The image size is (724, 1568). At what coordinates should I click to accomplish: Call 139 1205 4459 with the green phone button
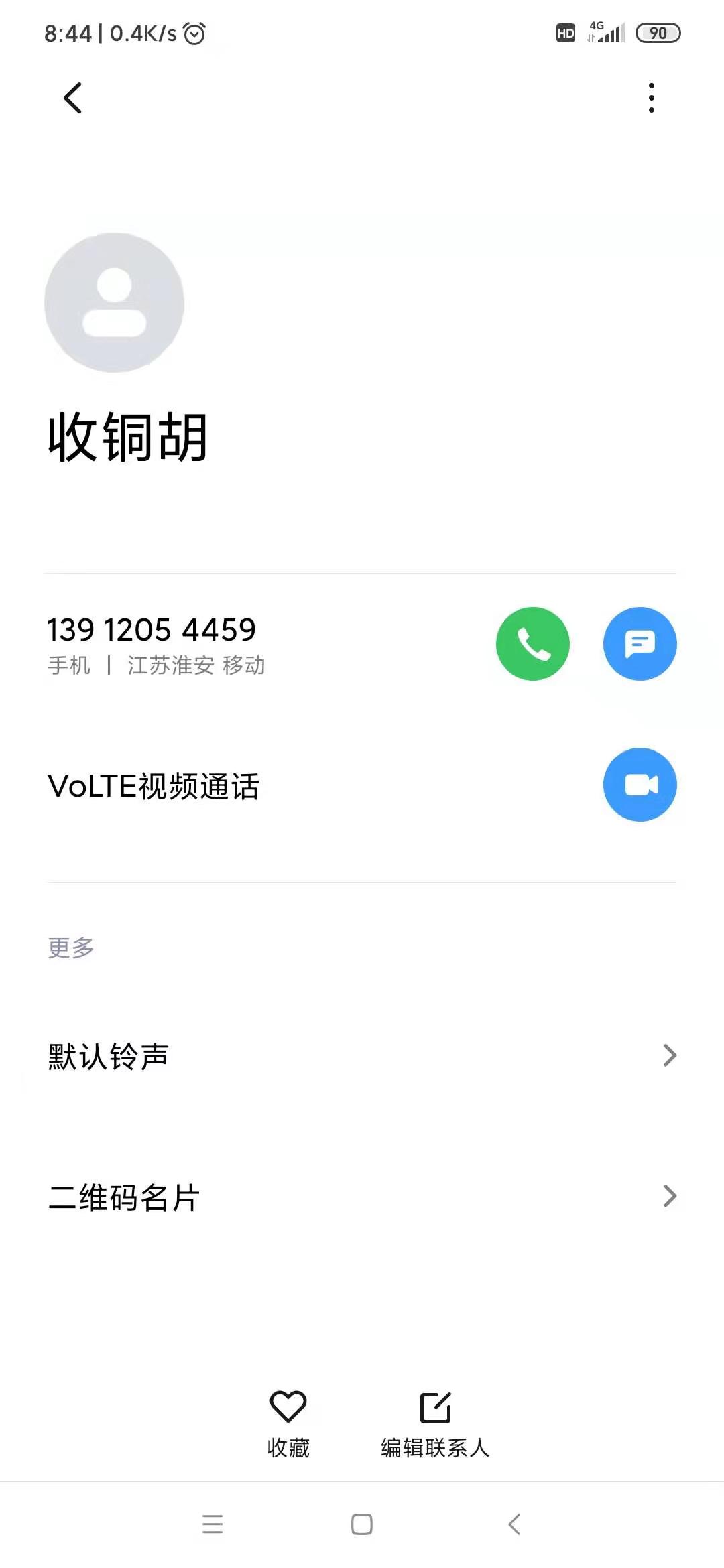pos(533,644)
